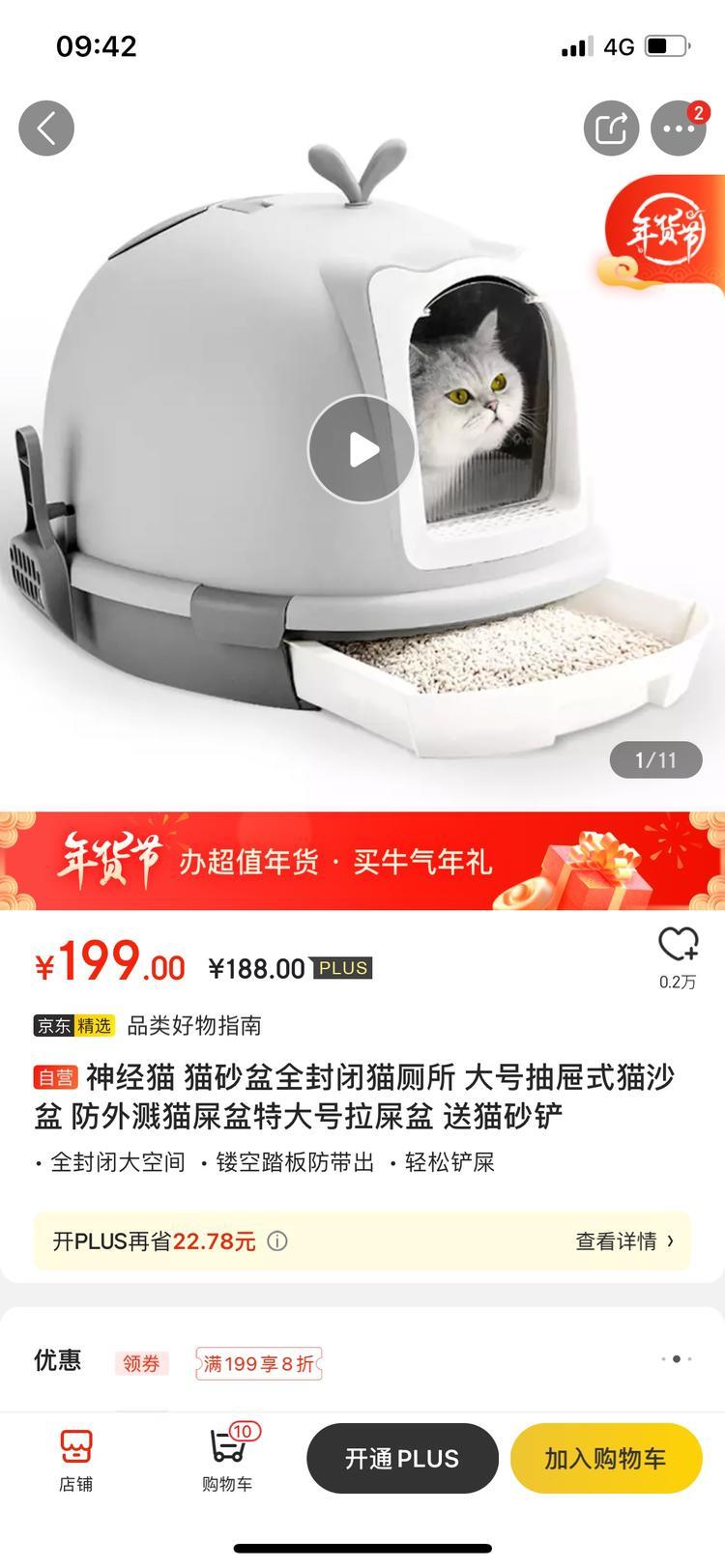Show info about PLUS savings amount

click(277, 1241)
